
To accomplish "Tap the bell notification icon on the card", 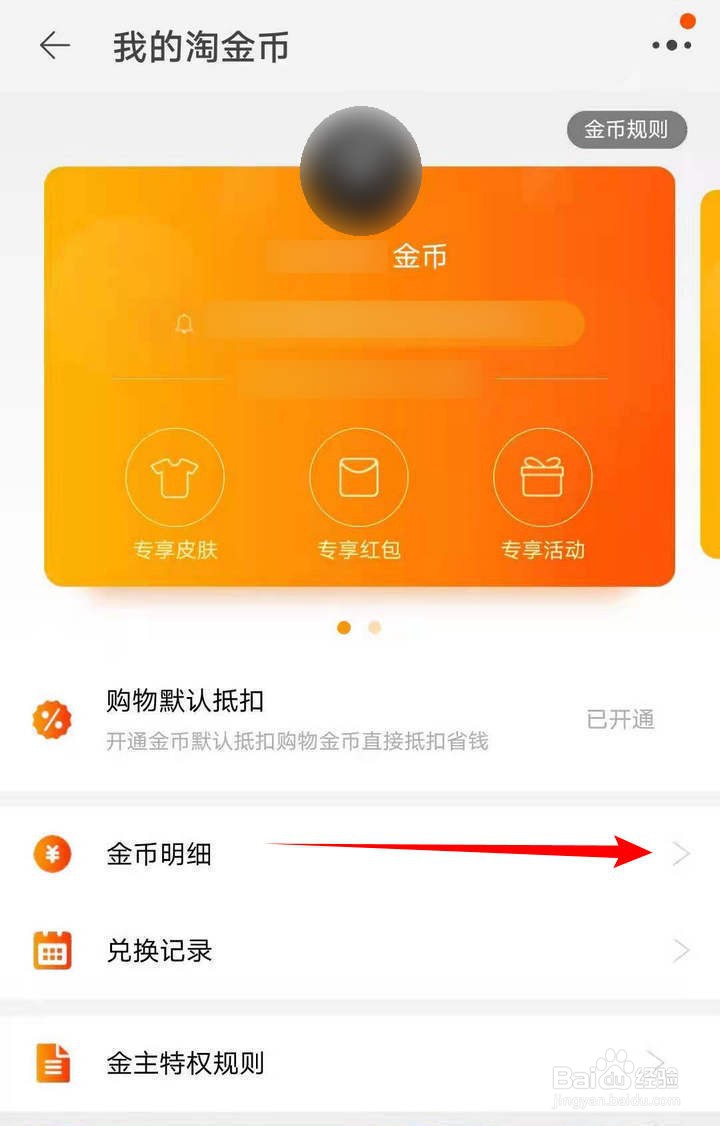I will point(186,322).
